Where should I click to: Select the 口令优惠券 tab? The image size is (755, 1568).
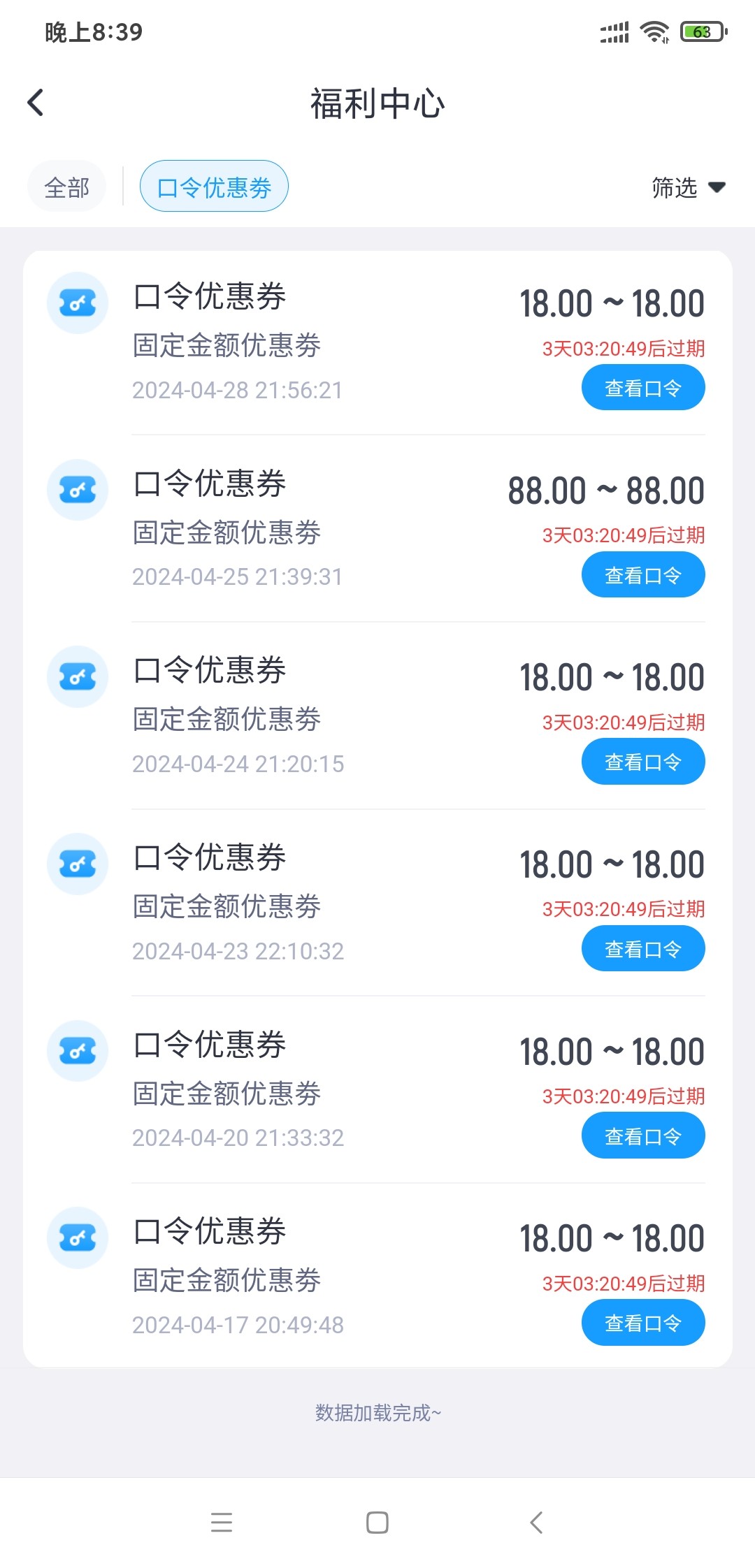[213, 186]
